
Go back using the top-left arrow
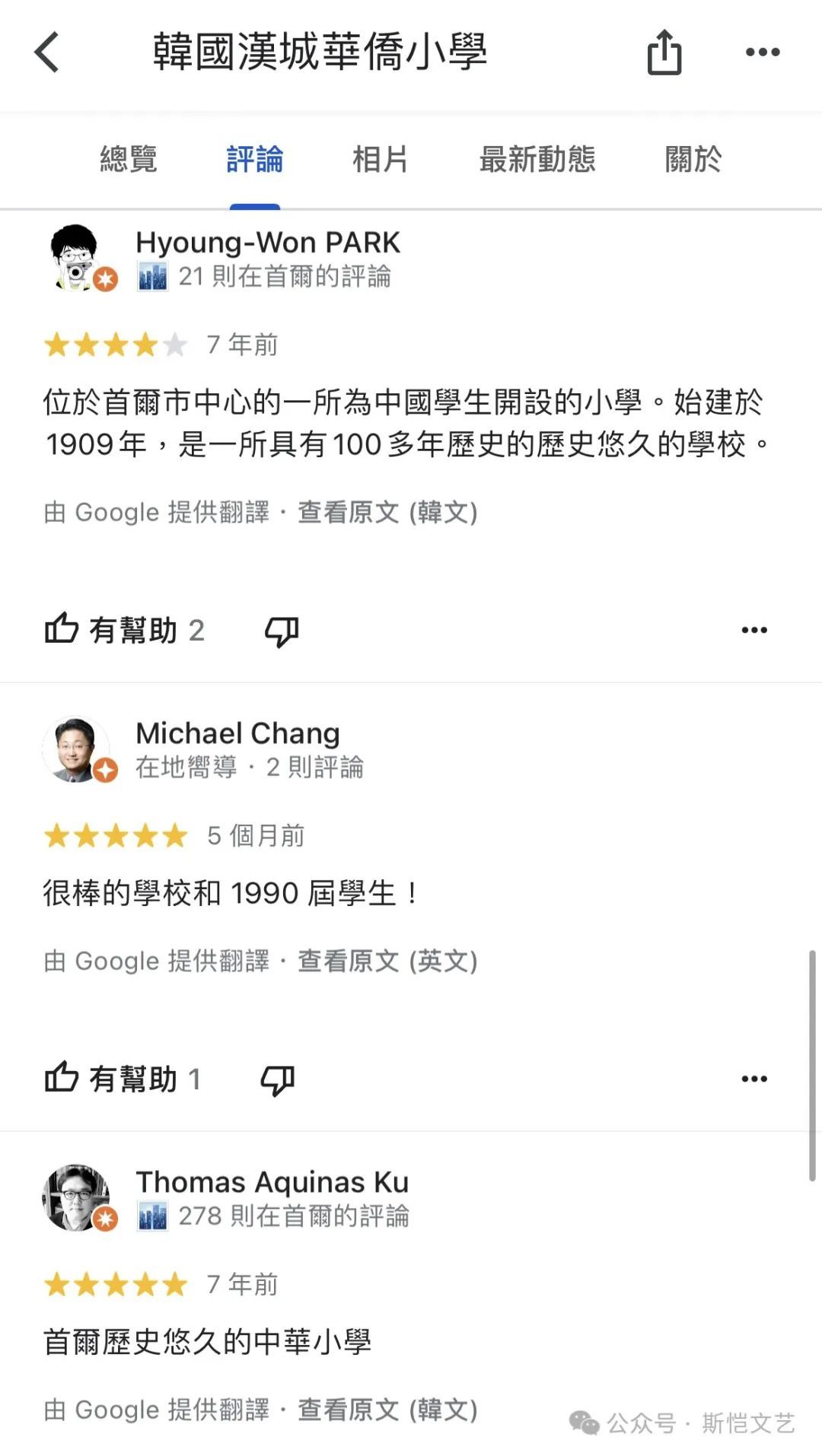[x=47, y=52]
